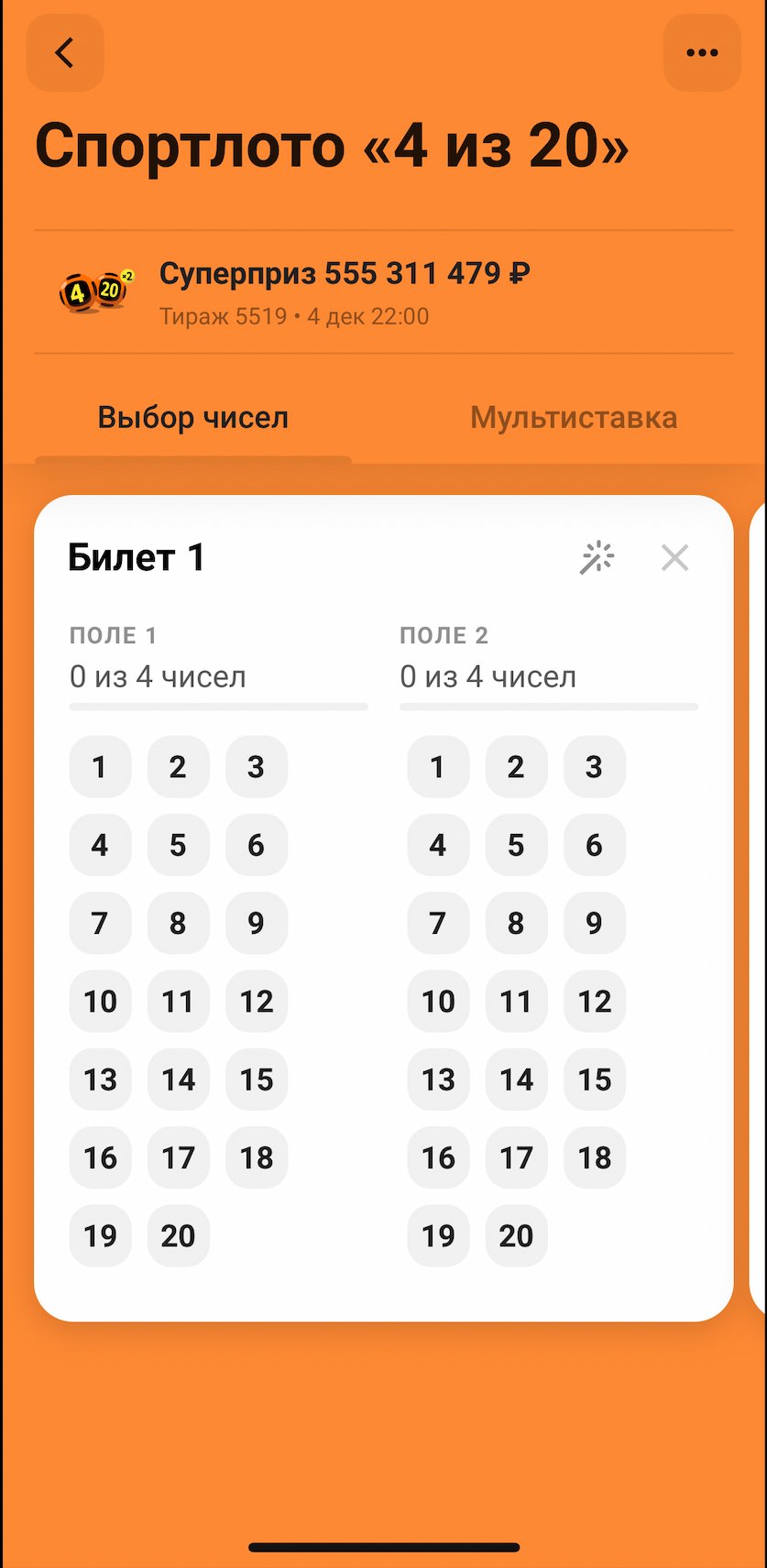Choose number 7 in Поле 2
Image resolution: width=767 pixels, height=1568 pixels.
click(x=438, y=923)
